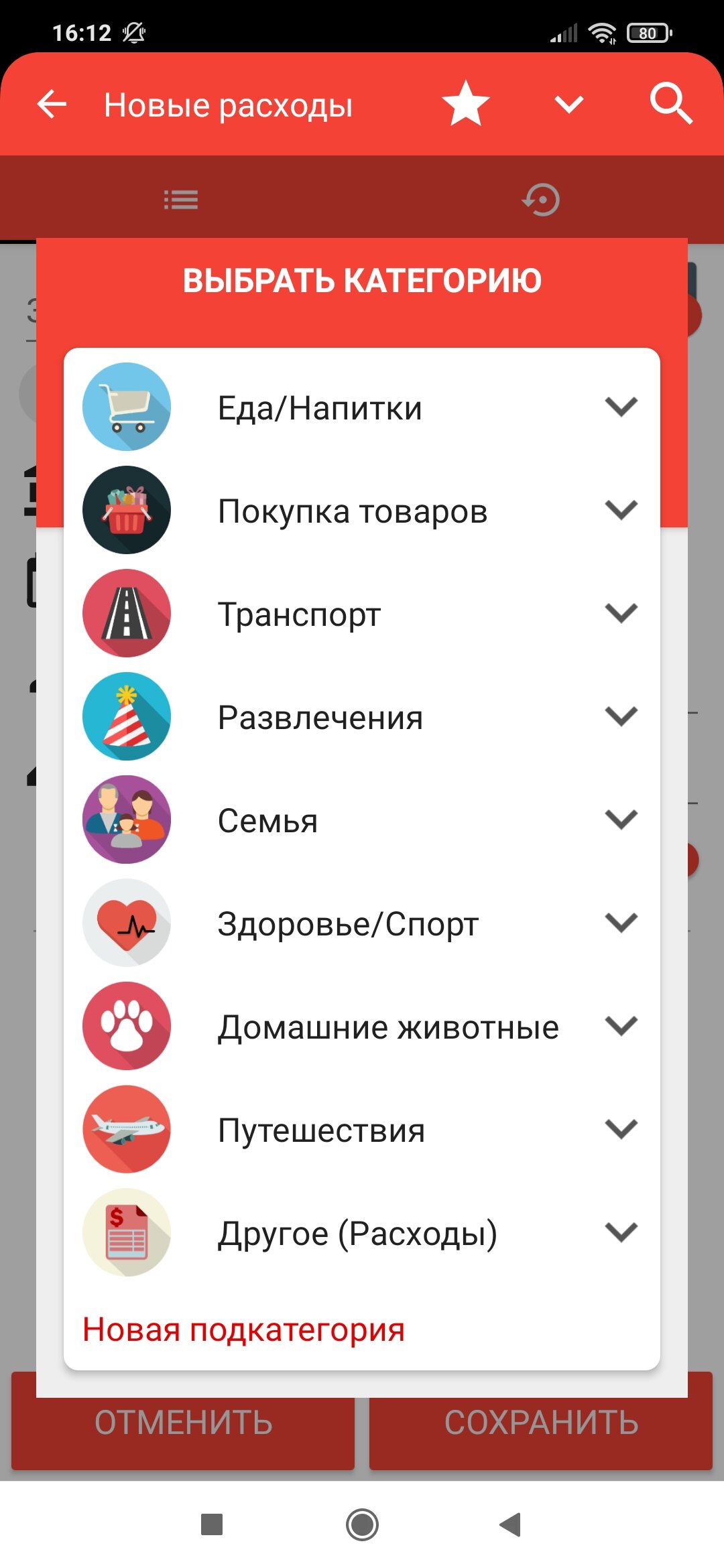Expand the Семья subcategories chevron

pos(621,820)
